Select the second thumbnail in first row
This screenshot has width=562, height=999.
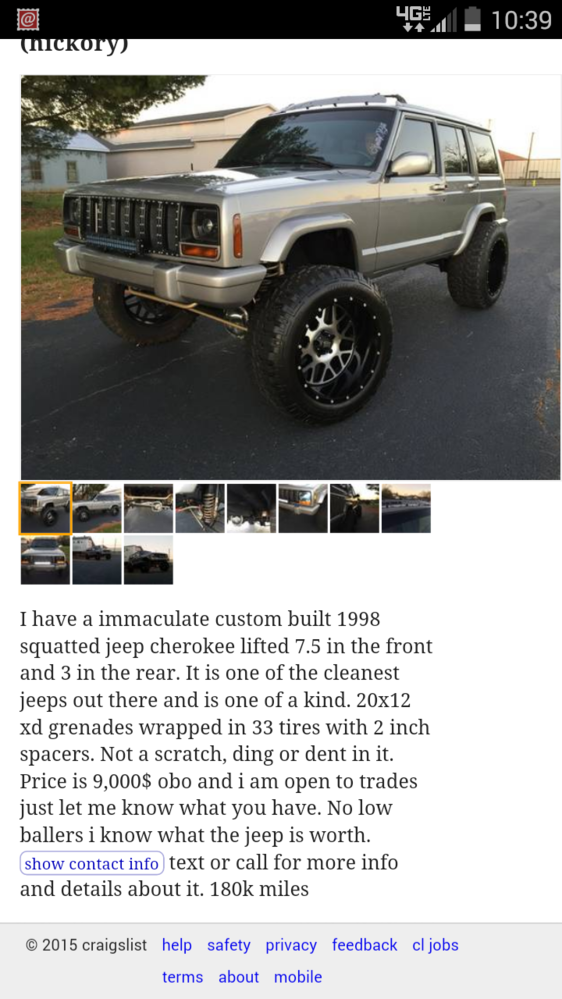[x=97, y=508]
